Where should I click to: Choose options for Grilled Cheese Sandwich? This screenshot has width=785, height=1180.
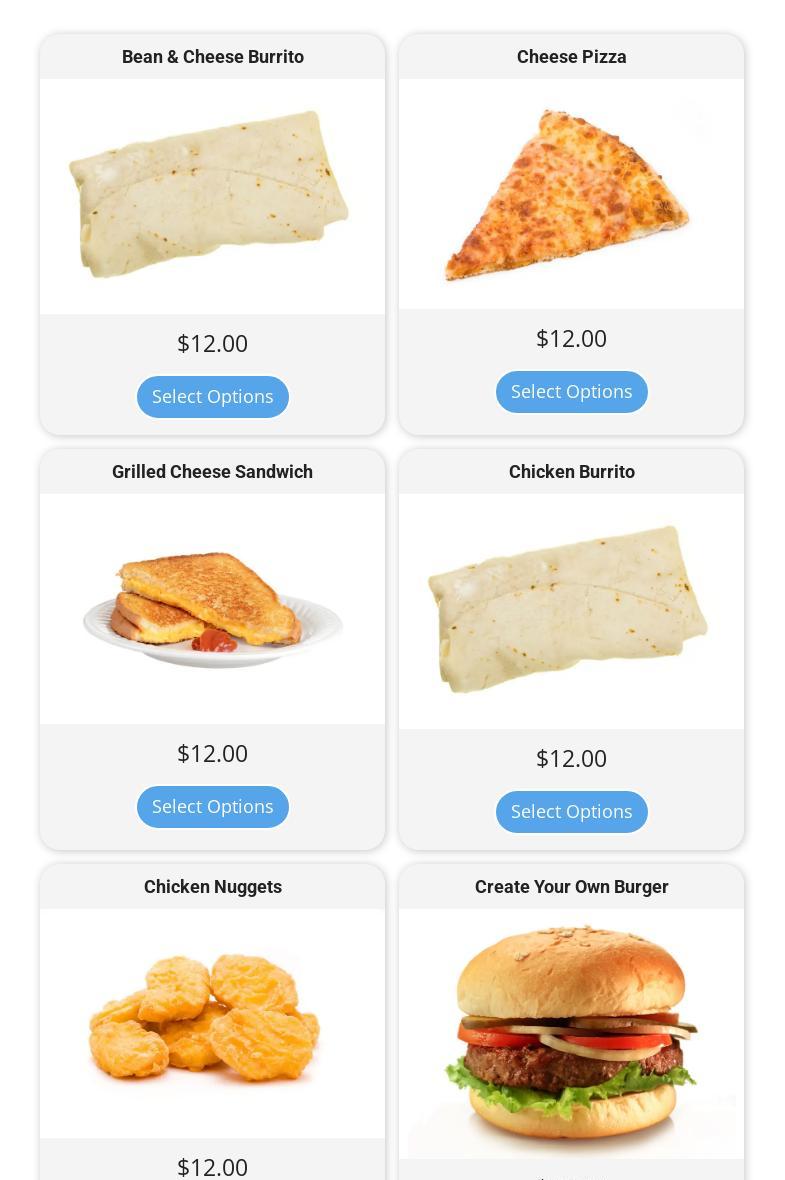pos(212,807)
